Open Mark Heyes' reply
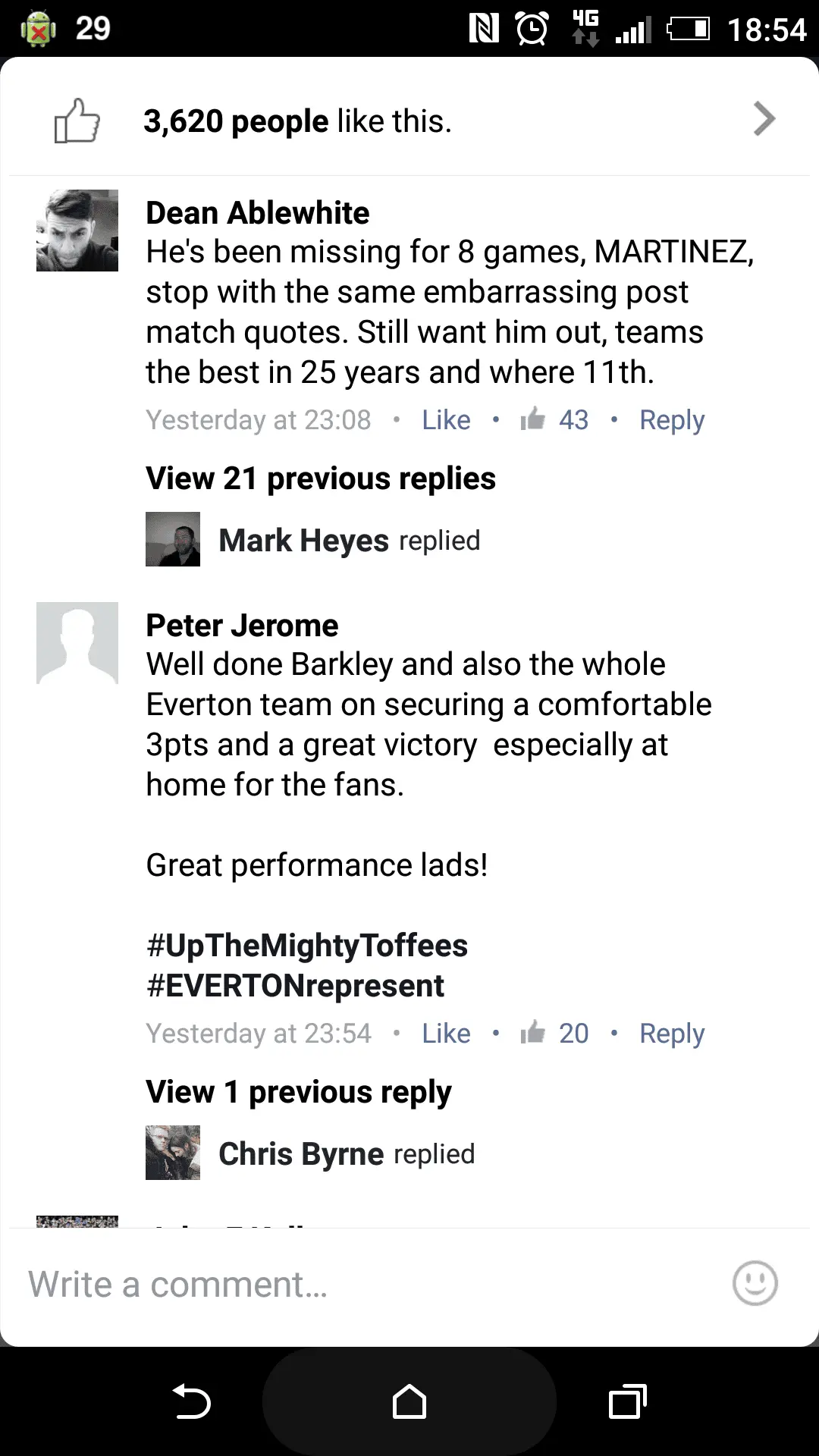This screenshot has height=1456, width=819. pyautogui.click(x=349, y=541)
